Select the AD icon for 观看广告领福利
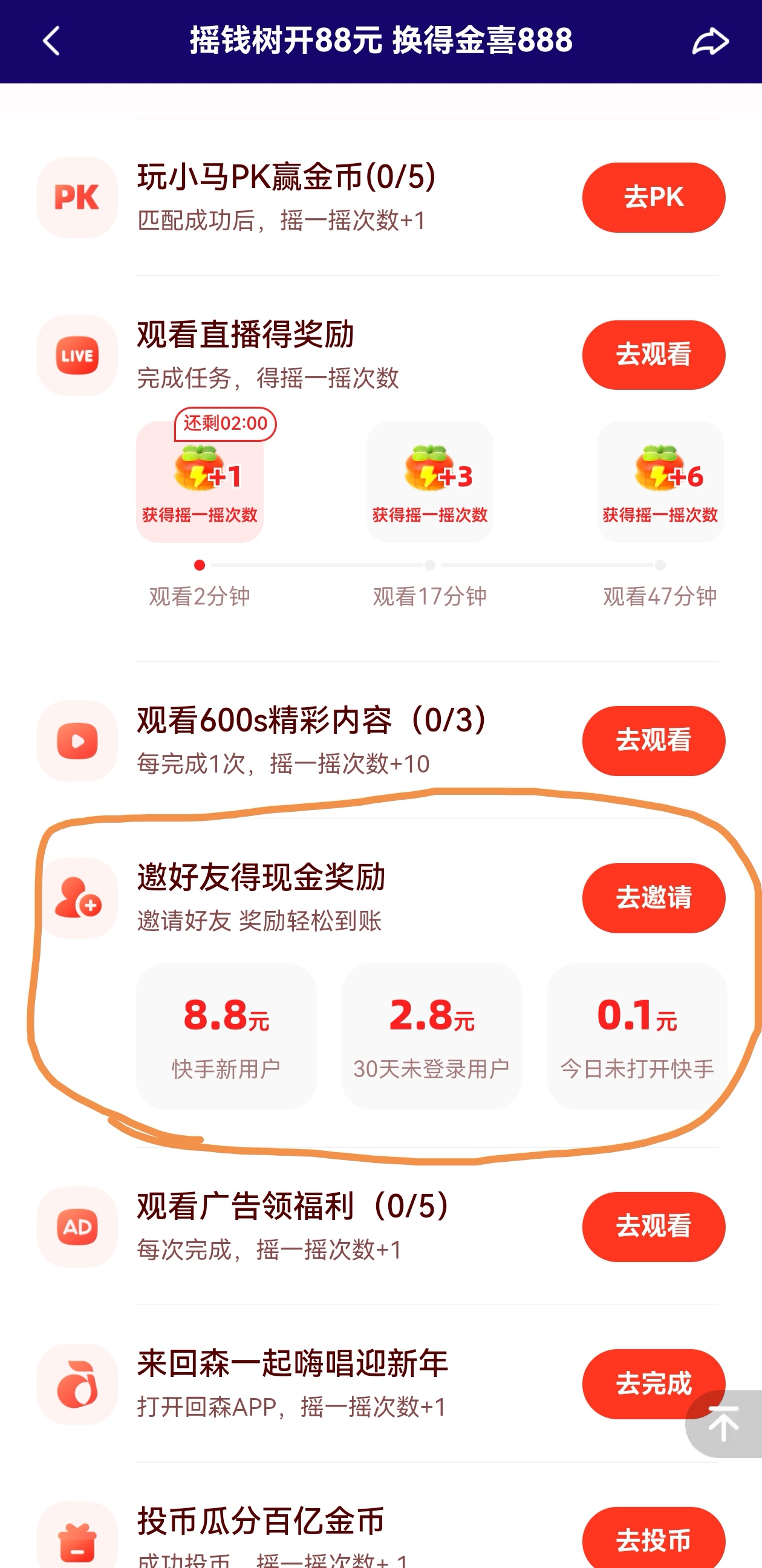The image size is (762, 1568). [77, 1226]
